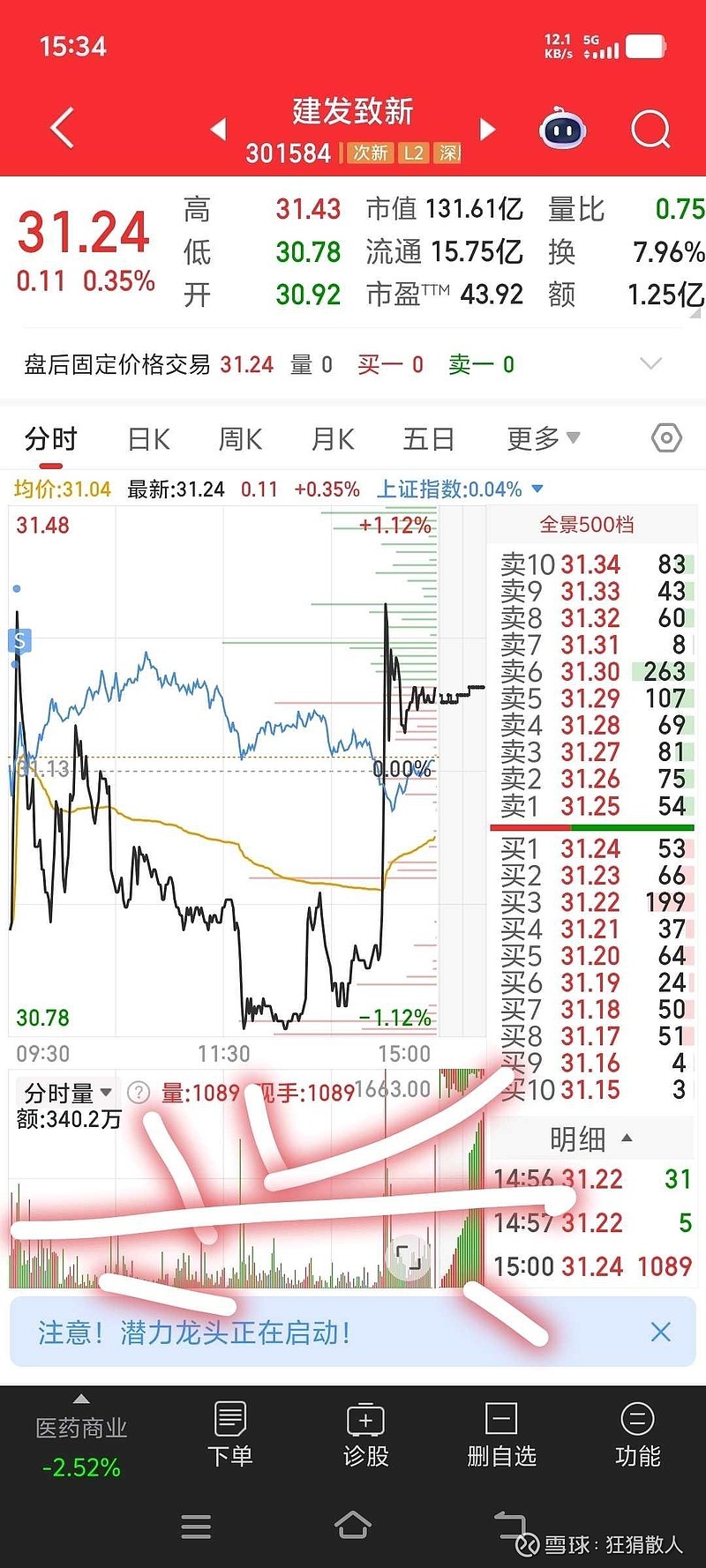Open the 上证指数 comparison dropdown arrow
706x1568 pixels.
[x=537, y=489]
